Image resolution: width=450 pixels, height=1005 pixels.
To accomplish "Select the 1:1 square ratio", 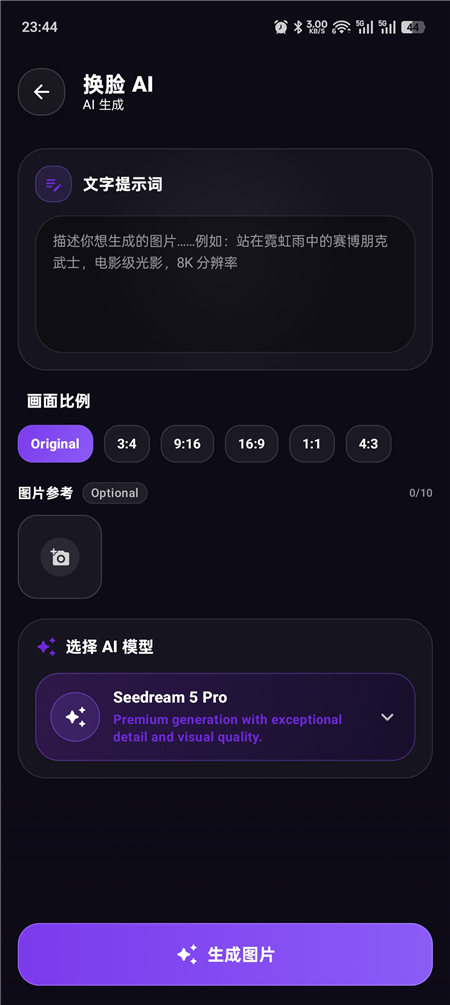I will pos(312,444).
